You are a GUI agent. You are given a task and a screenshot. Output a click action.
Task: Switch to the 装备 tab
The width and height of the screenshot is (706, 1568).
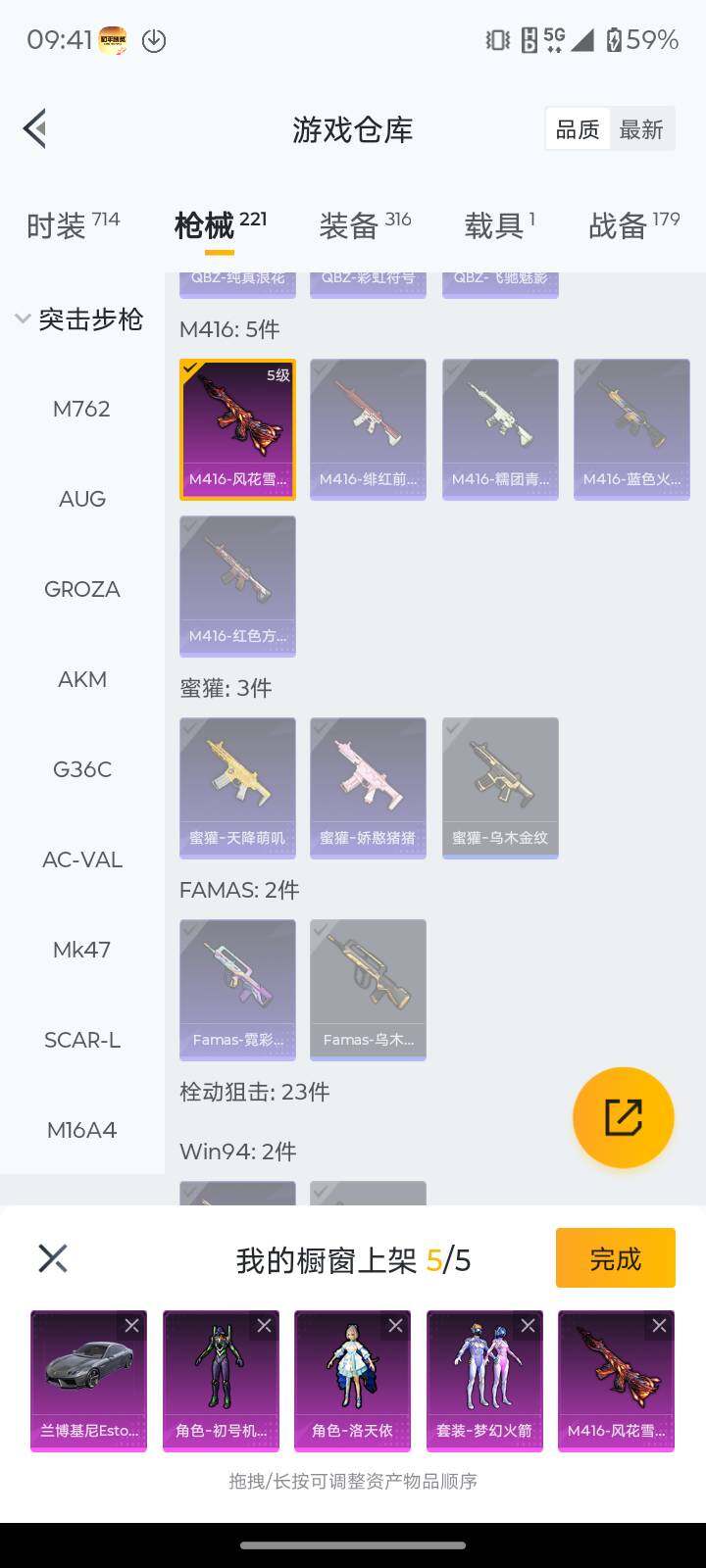pyautogui.click(x=348, y=224)
